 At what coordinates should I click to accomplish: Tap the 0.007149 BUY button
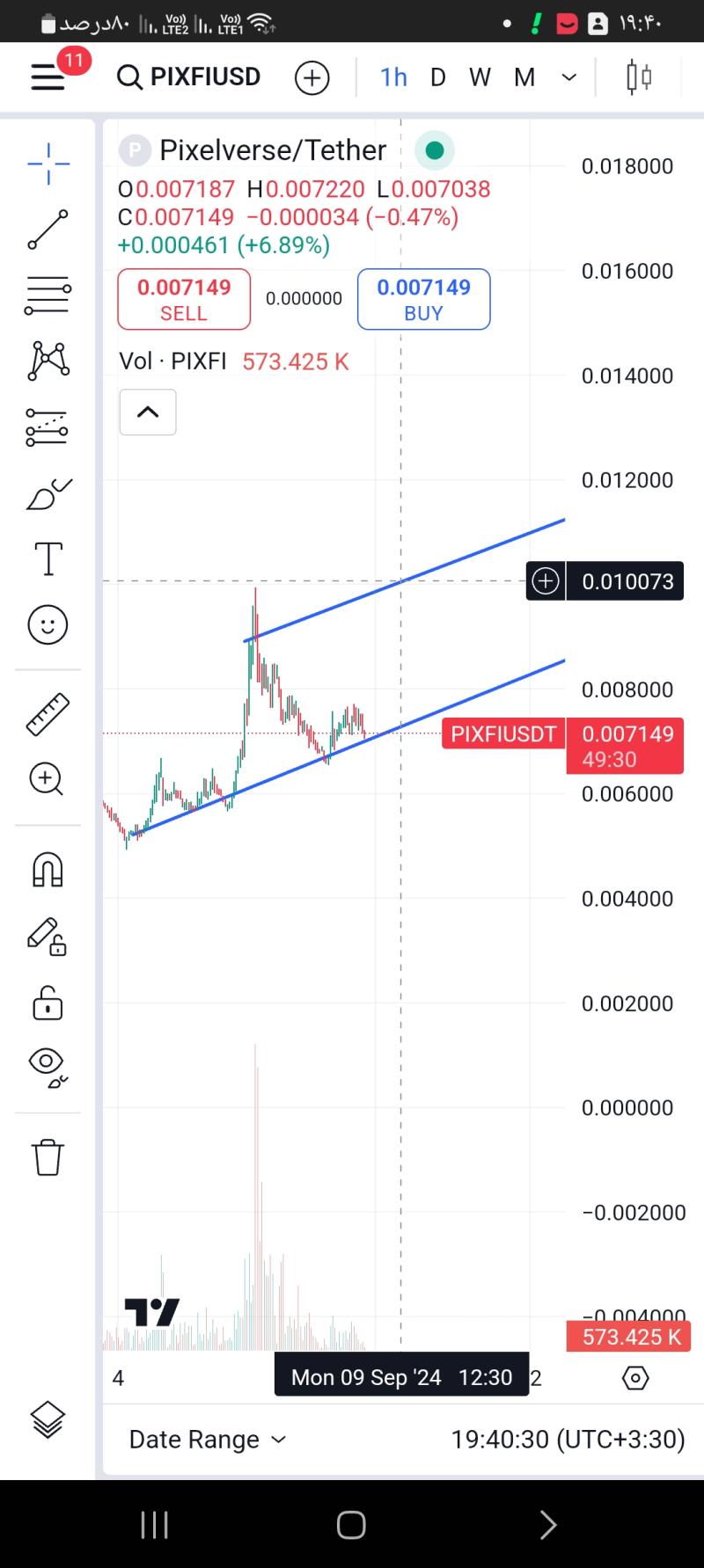coord(423,299)
